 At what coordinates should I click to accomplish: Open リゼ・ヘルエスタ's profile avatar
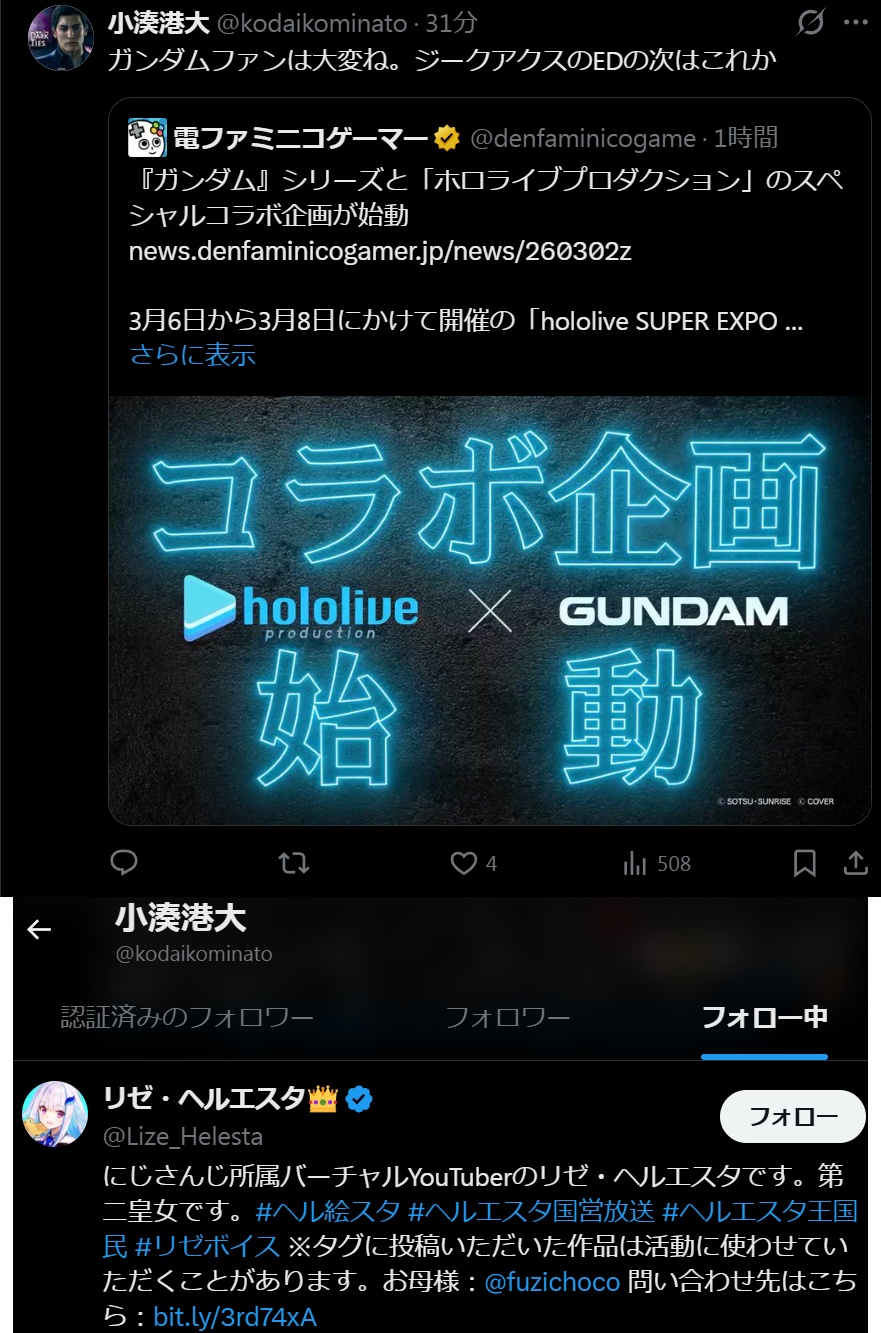56,1113
